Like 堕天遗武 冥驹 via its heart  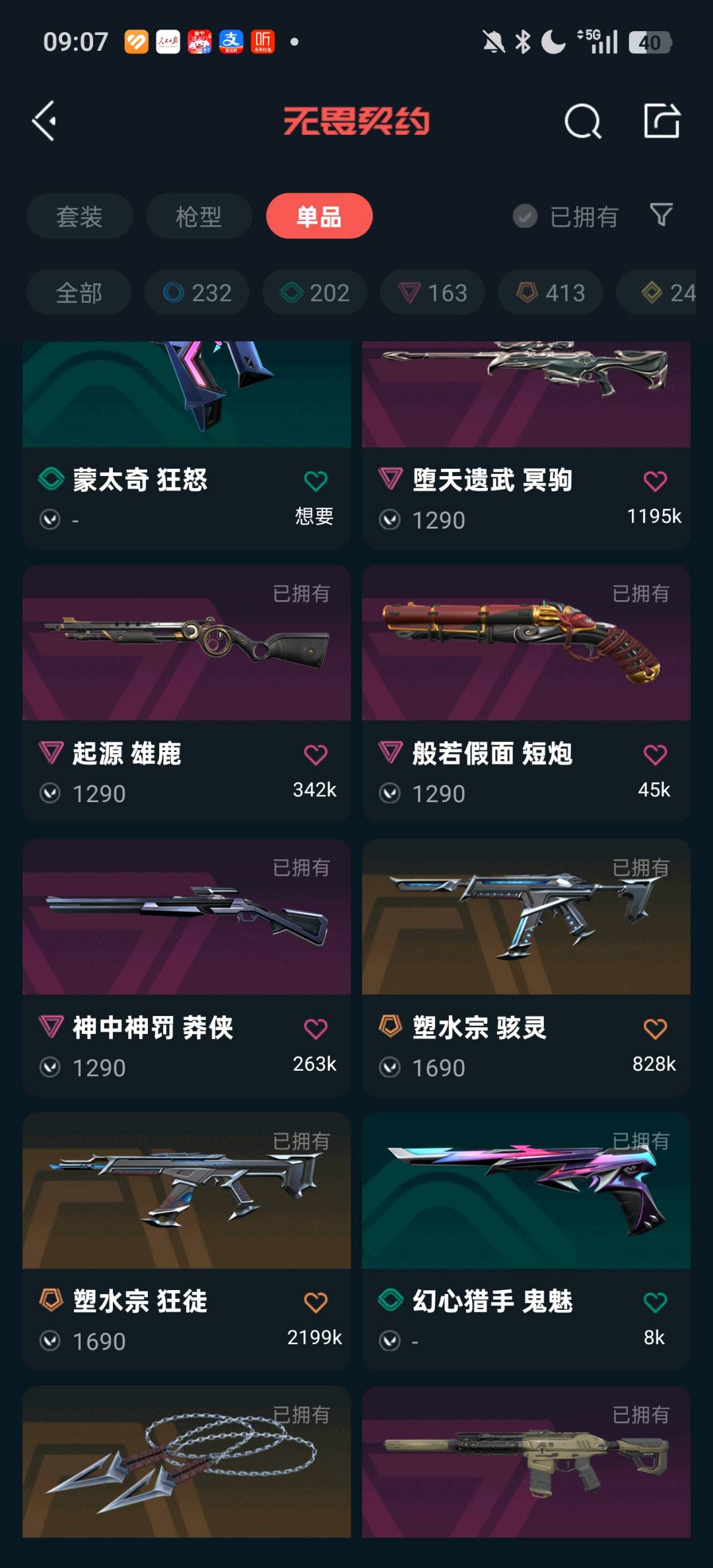click(655, 481)
